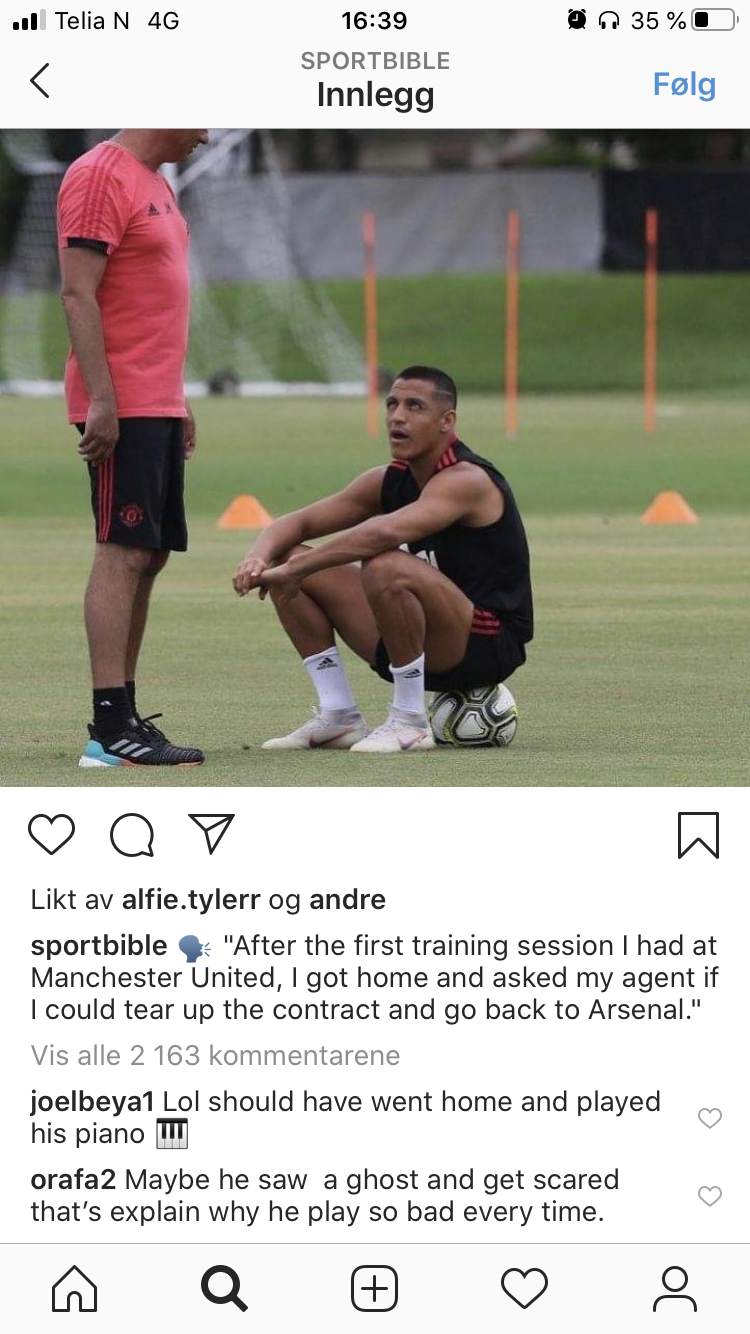Open alfie.tylerr's profile from likes
Viewport: 750px width, 1334px height.
pos(191,899)
